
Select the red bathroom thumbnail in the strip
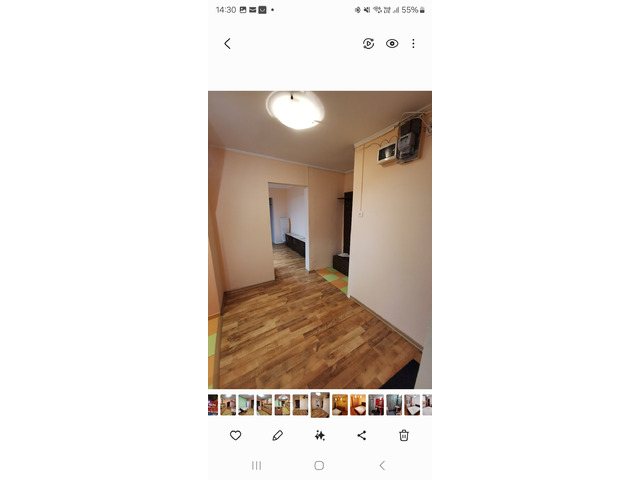(376, 404)
